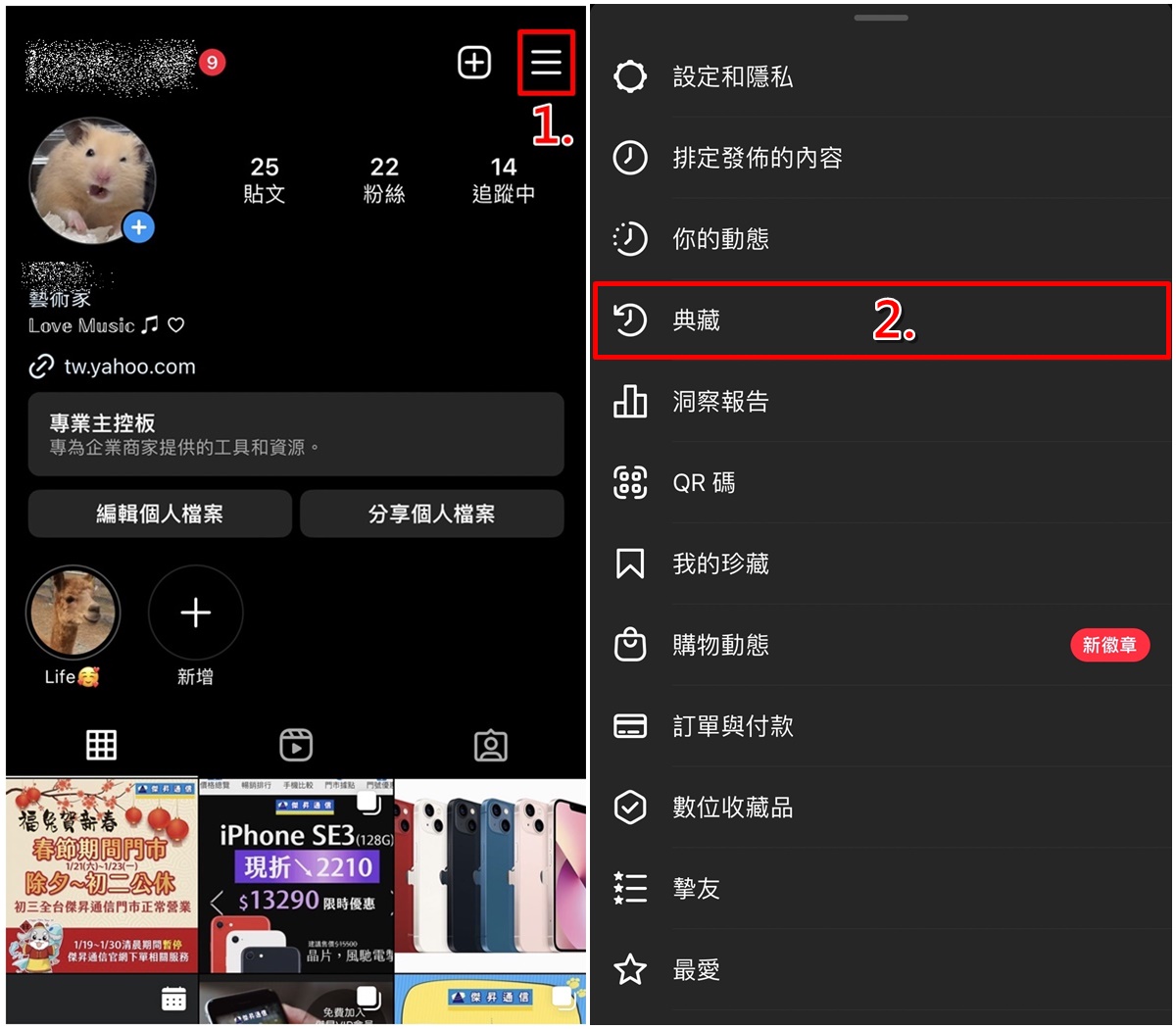1176x1029 pixels.
Task: Open 排定發佈的內容 scheduled content
Action: coord(757,158)
